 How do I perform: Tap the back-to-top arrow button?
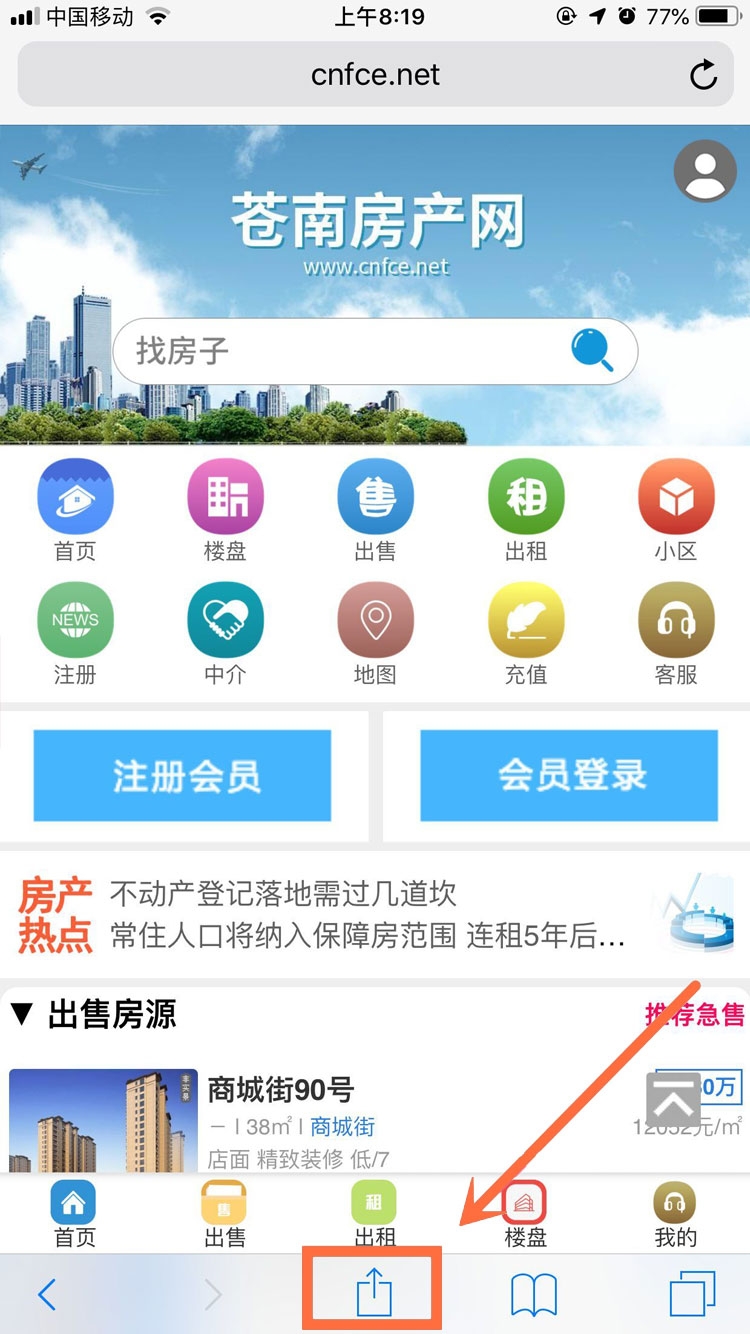[x=675, y=1101]
